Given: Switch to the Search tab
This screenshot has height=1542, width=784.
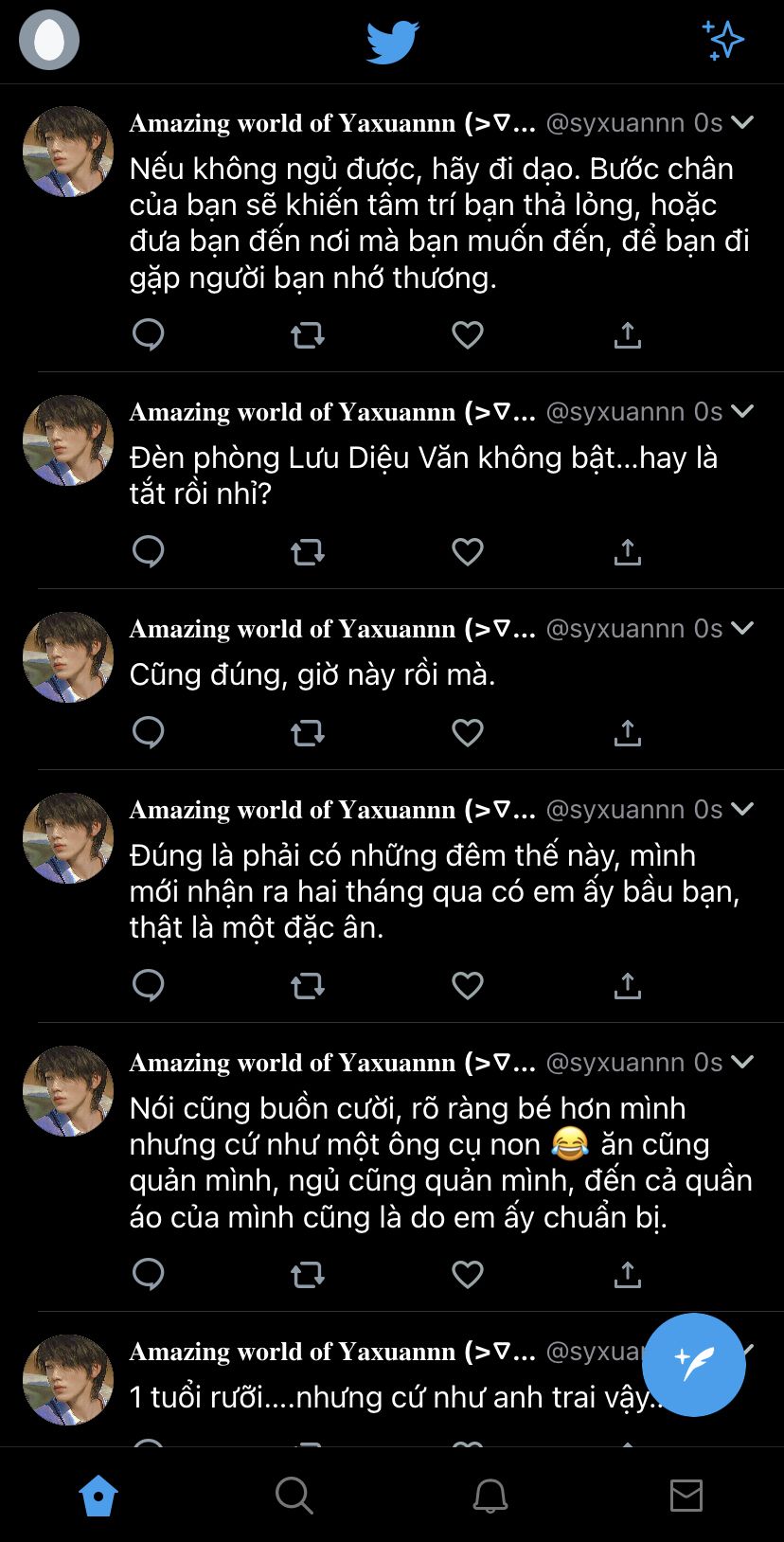Looking at the screenshot, I should [294, 1496].
